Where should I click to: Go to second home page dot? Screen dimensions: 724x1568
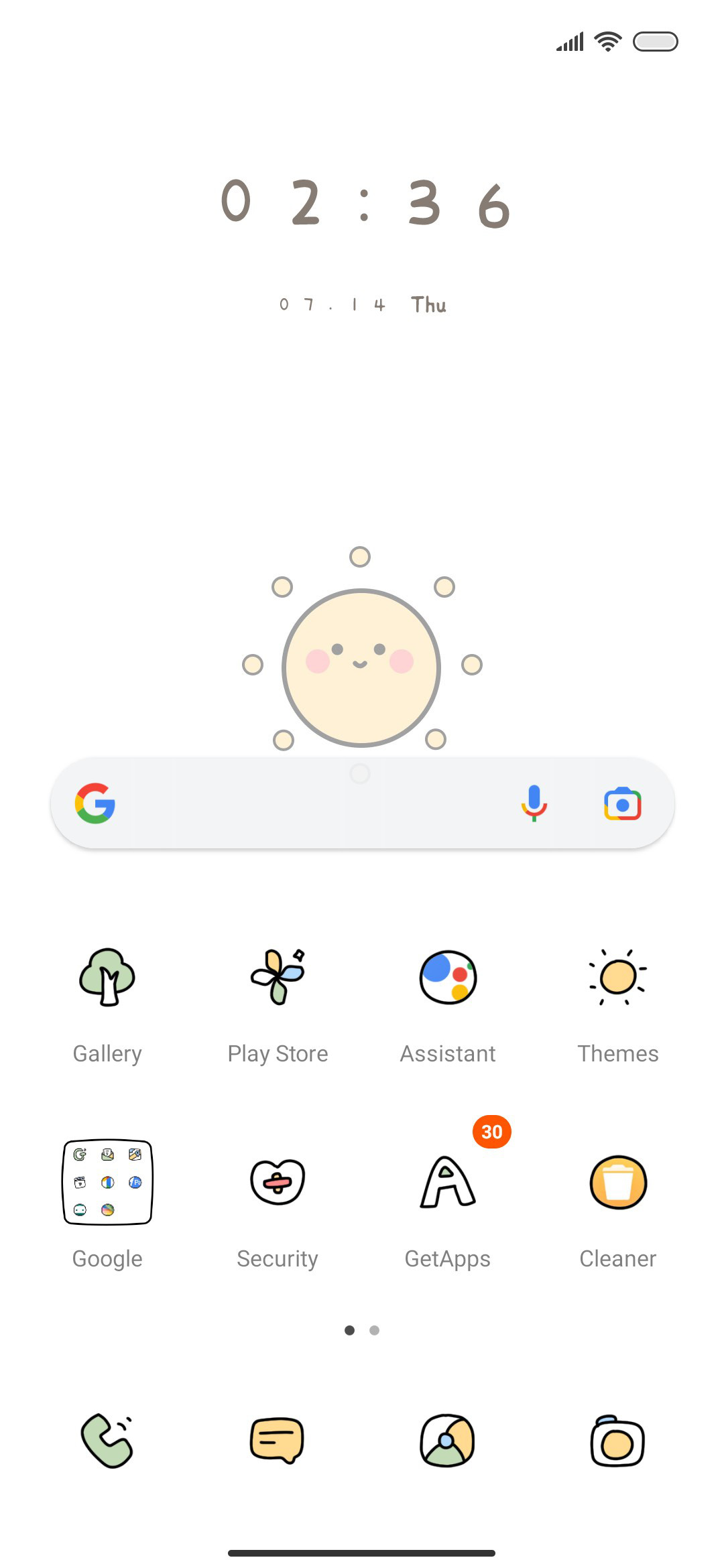pyautogui.click(x=375, y=1330)
